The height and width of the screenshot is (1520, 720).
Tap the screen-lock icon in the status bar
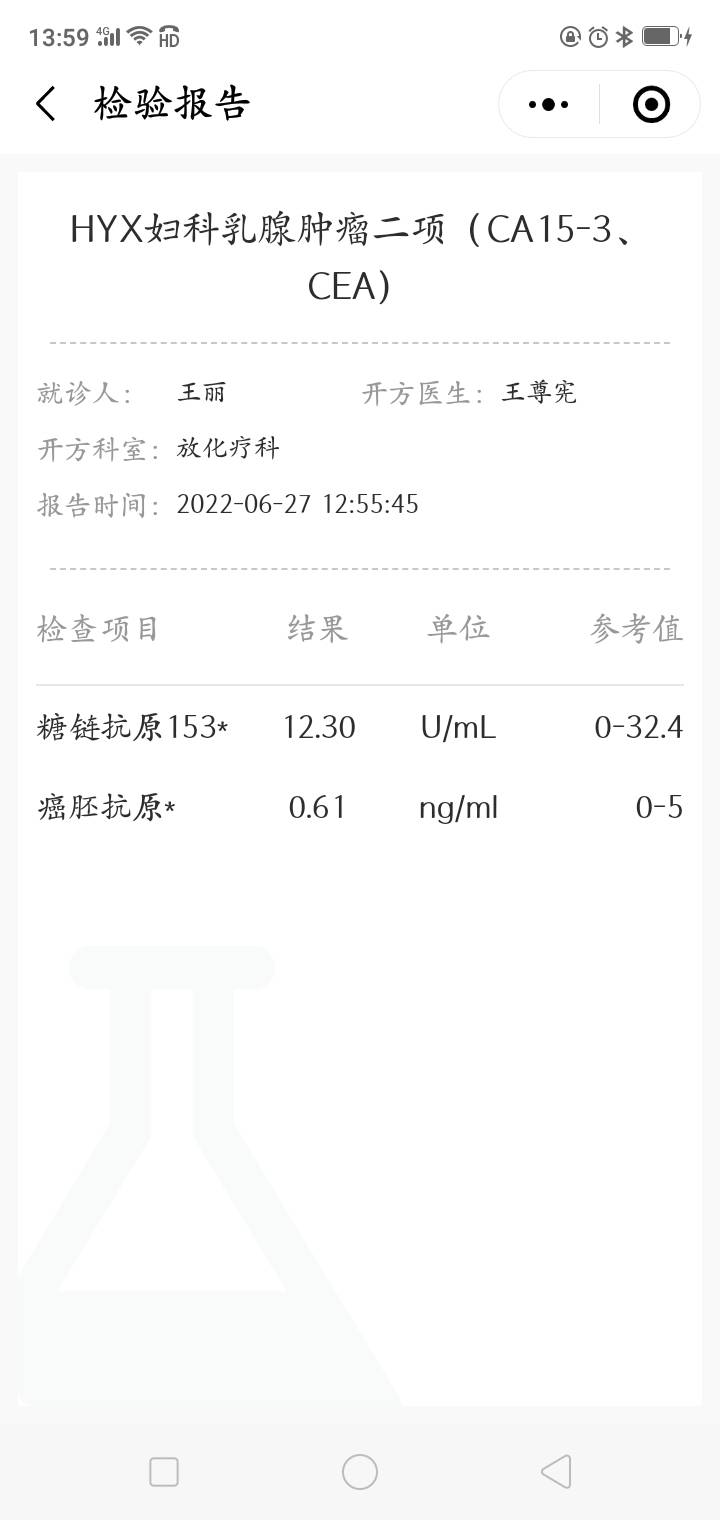571,34
